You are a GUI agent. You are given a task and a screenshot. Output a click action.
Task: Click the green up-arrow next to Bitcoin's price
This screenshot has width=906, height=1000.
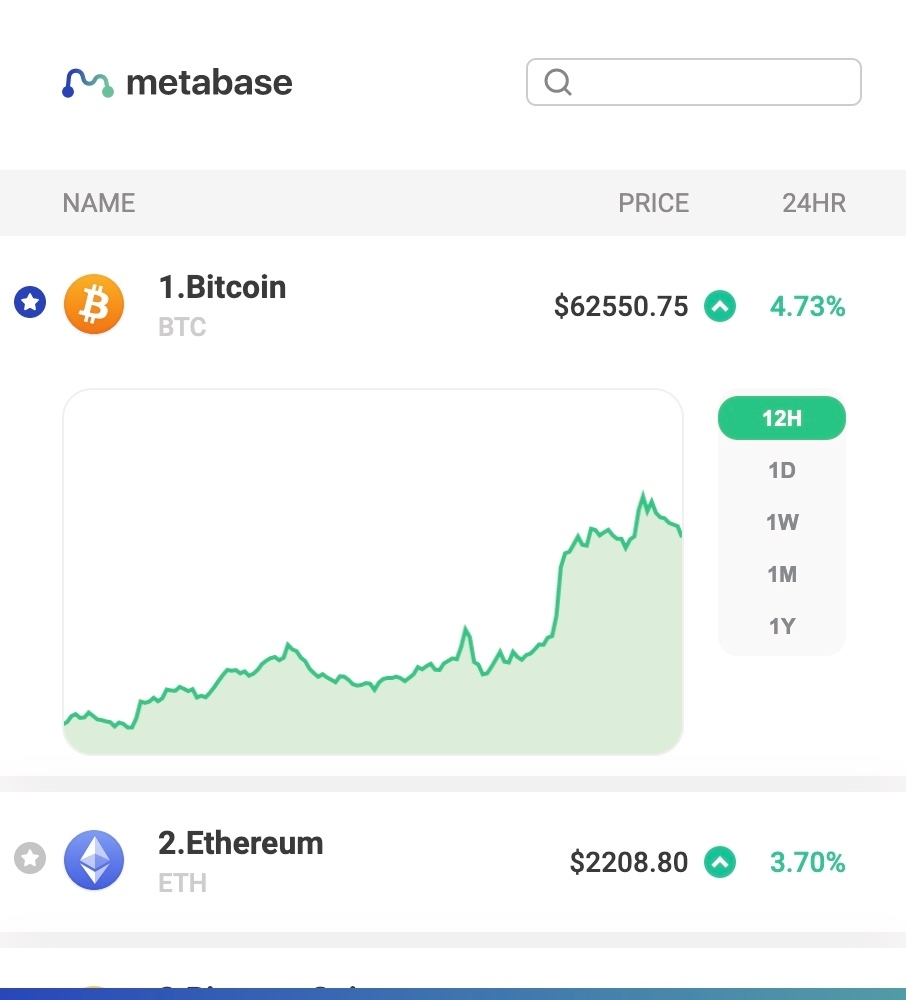[720, 306]
